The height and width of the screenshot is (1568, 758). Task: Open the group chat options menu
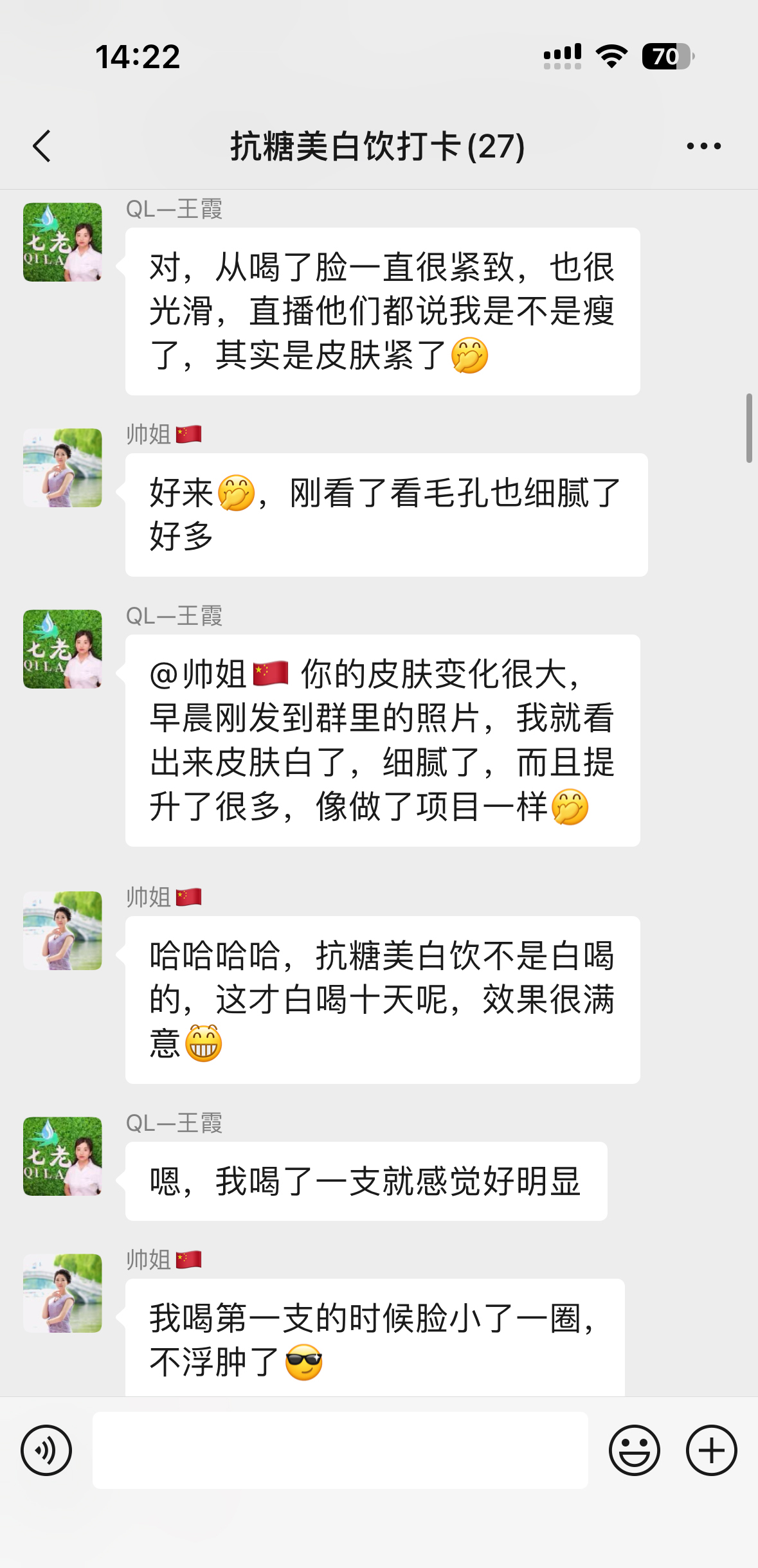(703, 146)
